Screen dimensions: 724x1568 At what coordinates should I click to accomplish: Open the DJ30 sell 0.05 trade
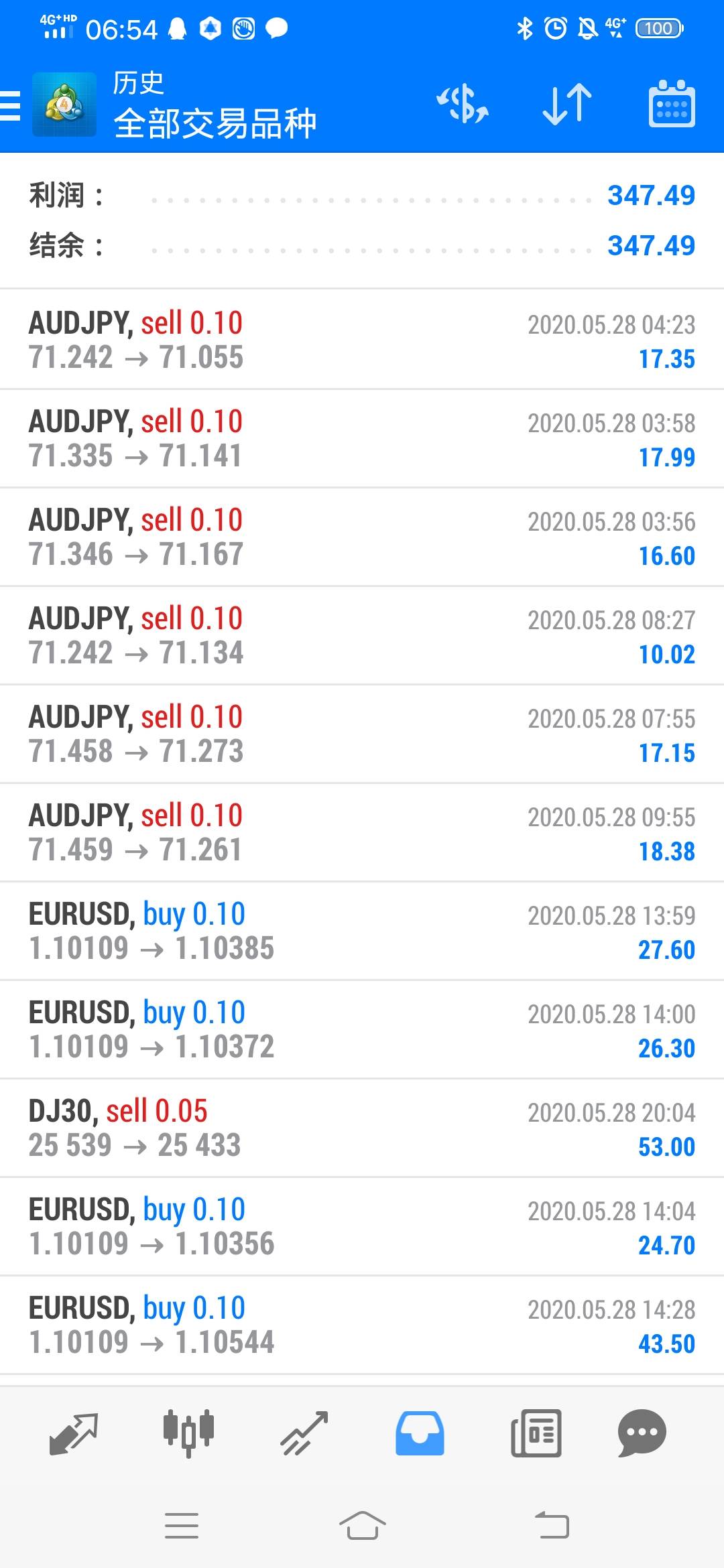click(x=362, y=1128)
